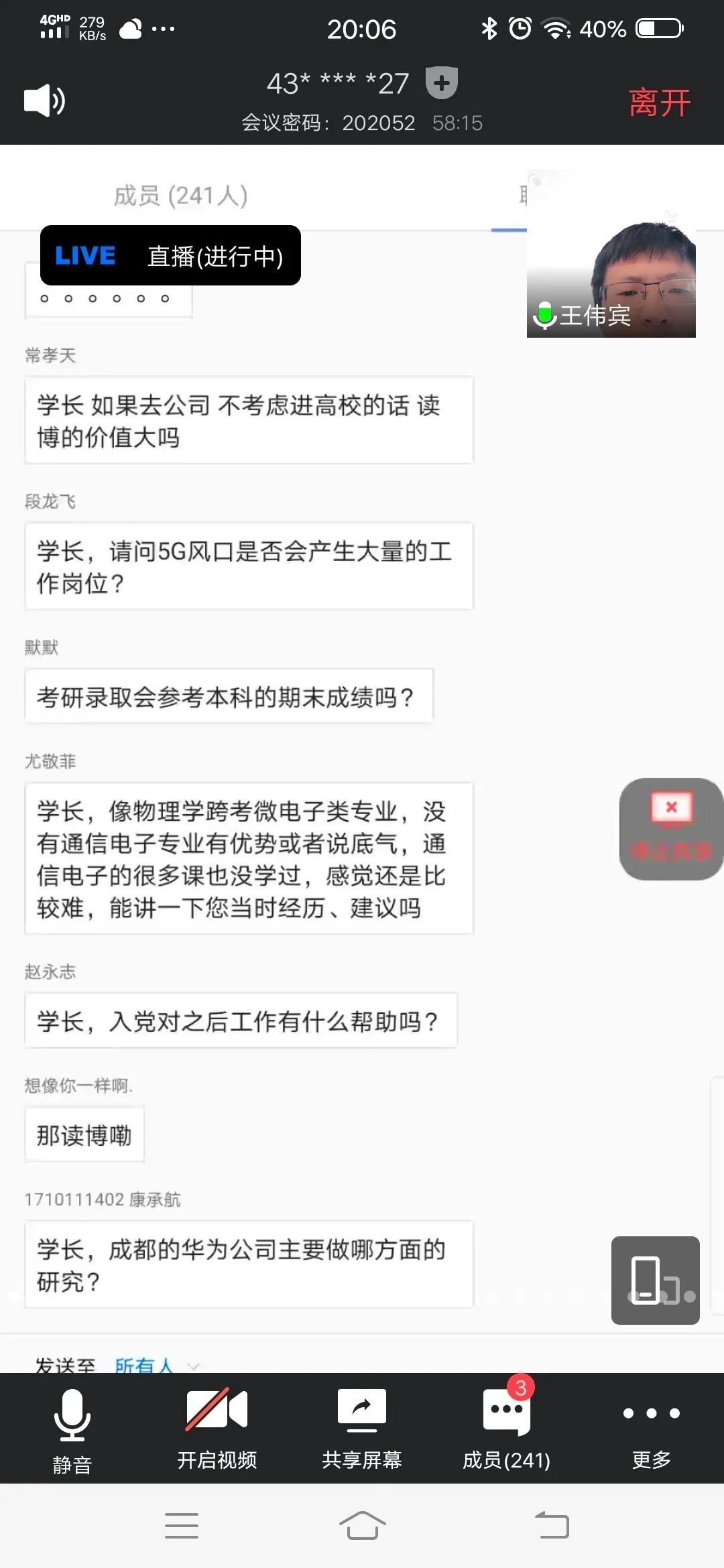Image resolution: width=724 pixels, height=1568 pixels.
Task: Open 成员(241) members and chat
Action: [507, 1427]
